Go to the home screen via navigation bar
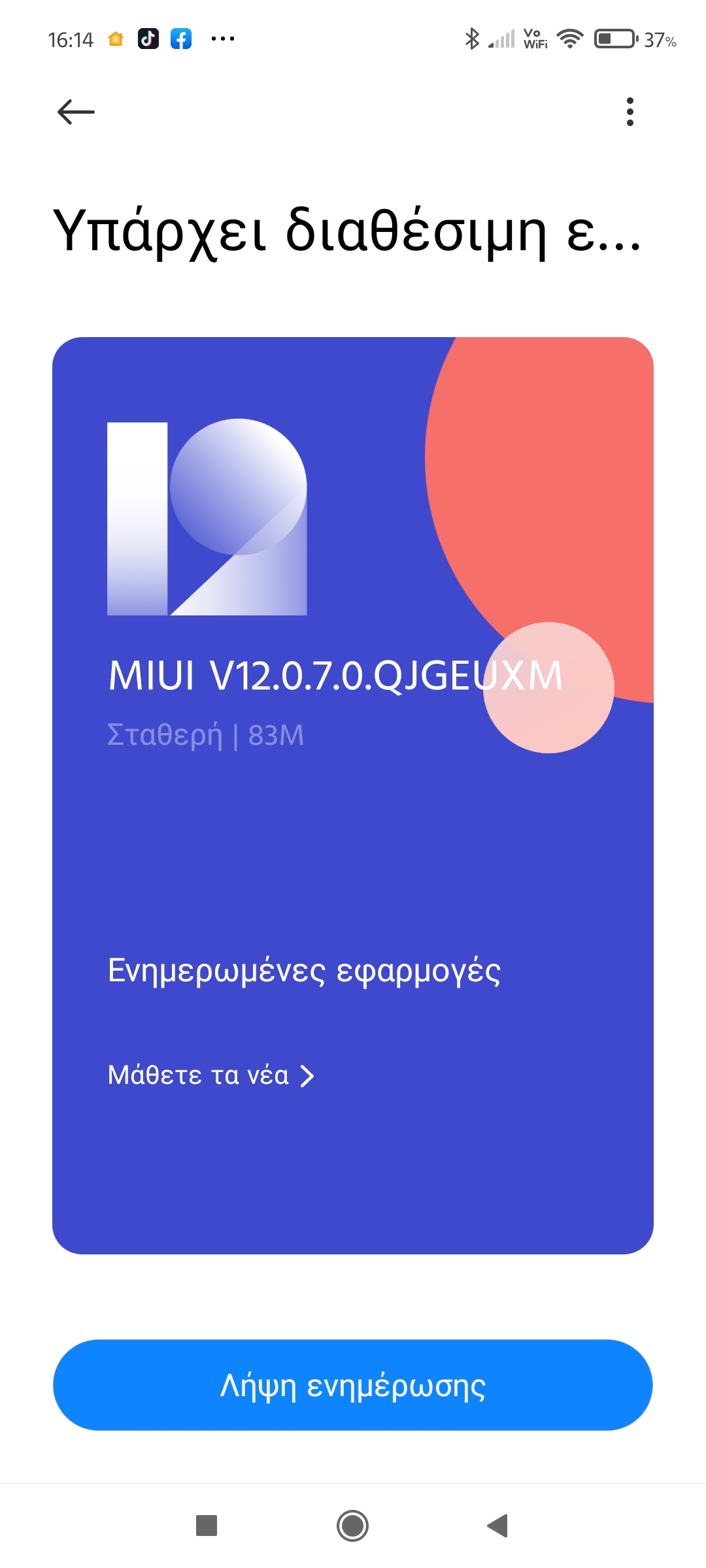 pyautogui.click(x=352, y=1526)
